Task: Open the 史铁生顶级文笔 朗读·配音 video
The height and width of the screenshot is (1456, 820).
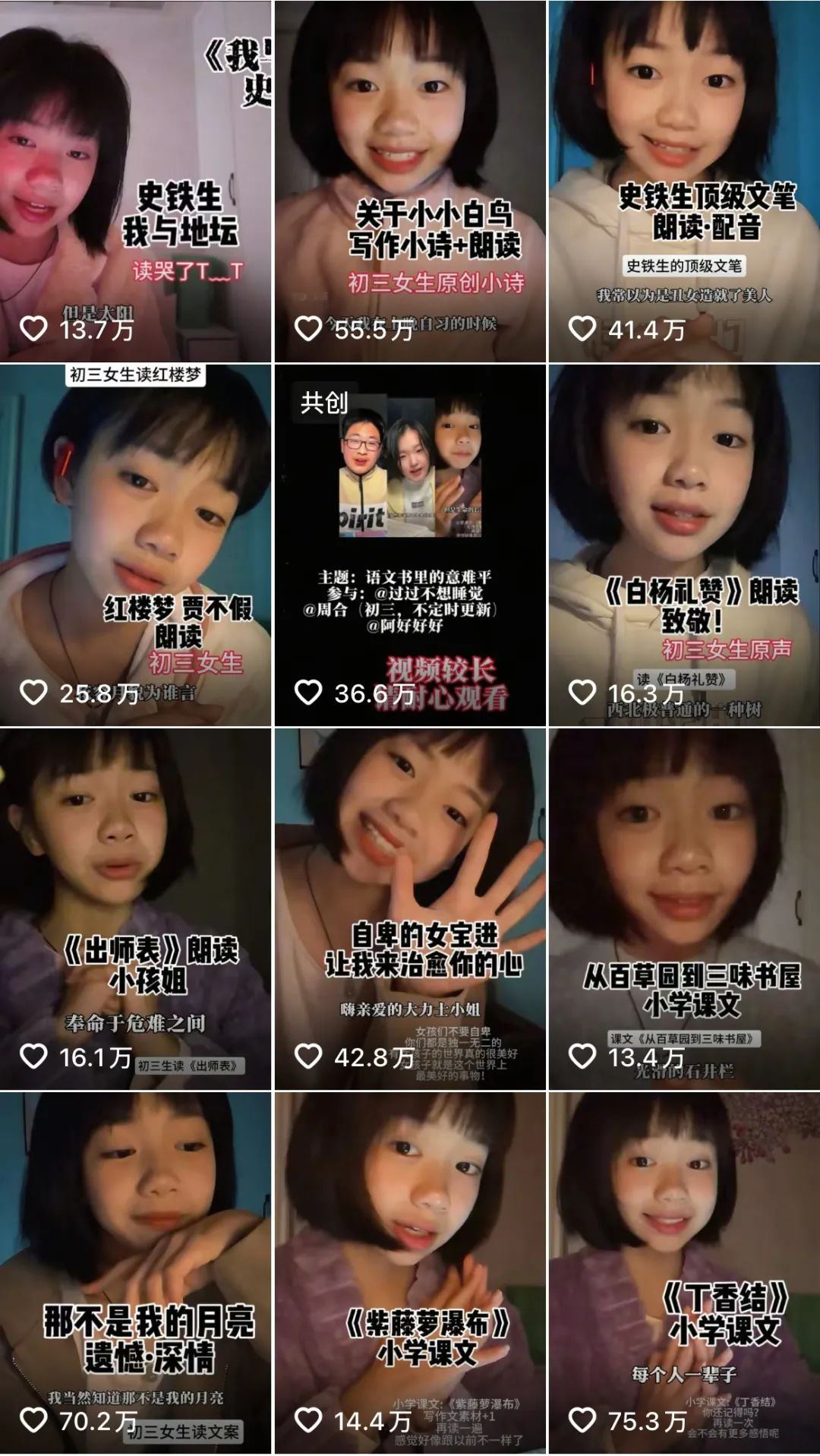Action: click(x=684, y=181)
